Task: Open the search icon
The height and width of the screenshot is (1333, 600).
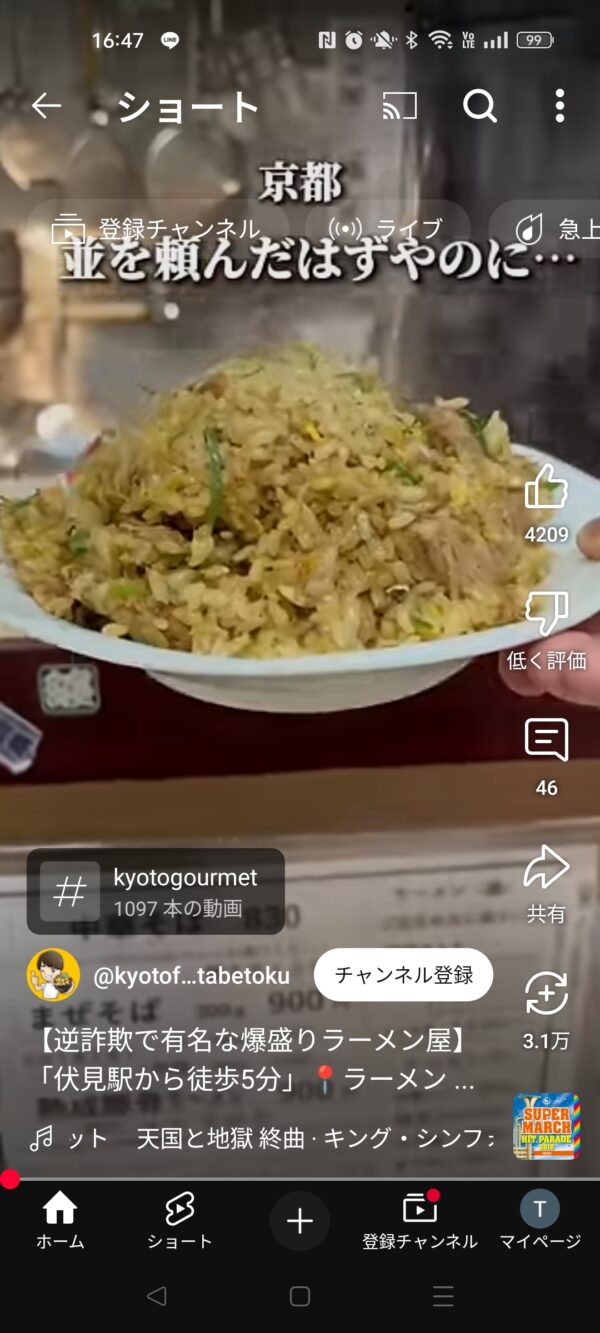Action: click(480, 106)
